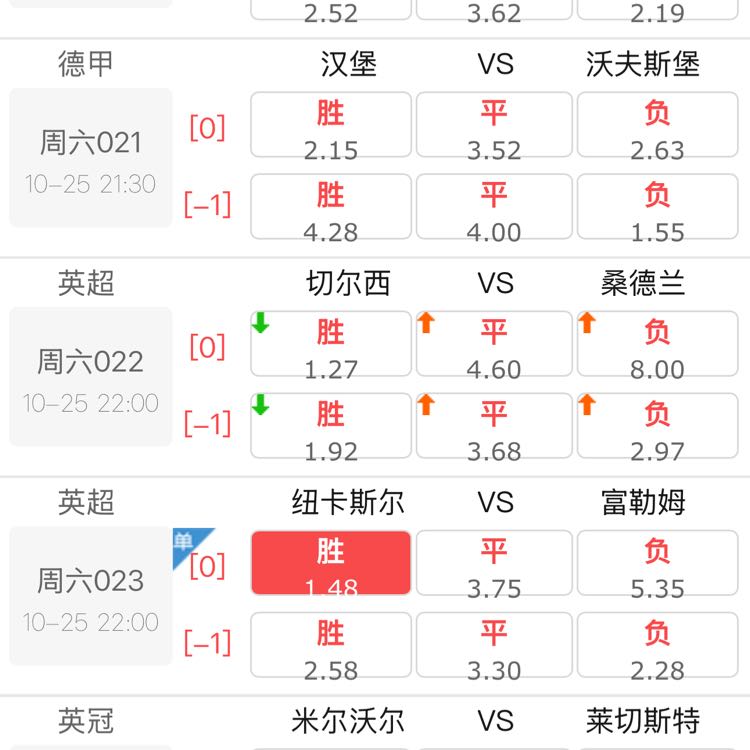Choose 负 at 8.00 for 切尔西 vs 桑德兰
The width and height of the screenshot is (750, 750).
pyautogui.click(x=657, y=344)
